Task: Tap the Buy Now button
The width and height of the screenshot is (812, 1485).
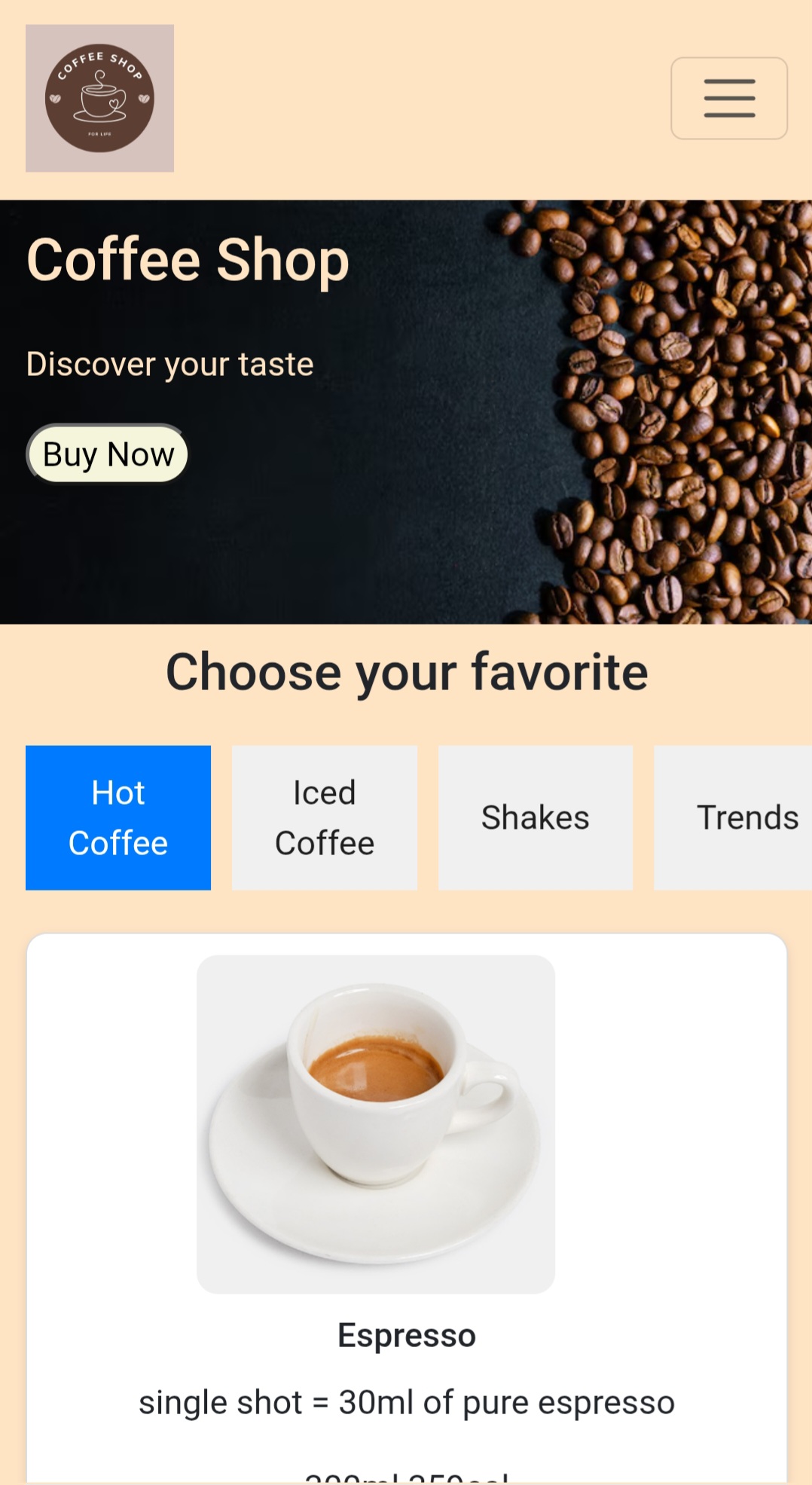Action: 108,454
